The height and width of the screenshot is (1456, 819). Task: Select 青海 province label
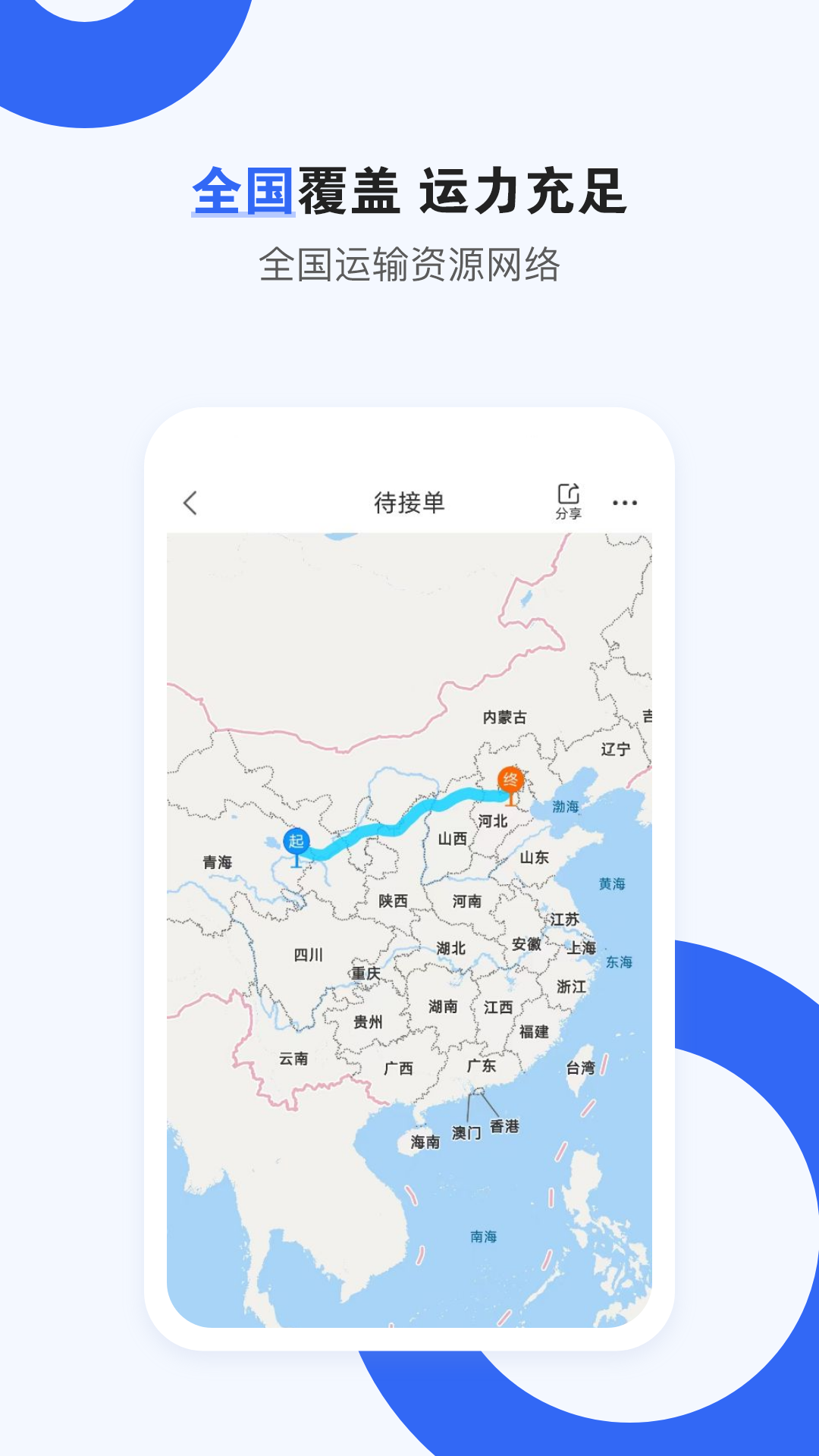click(218, 862)
